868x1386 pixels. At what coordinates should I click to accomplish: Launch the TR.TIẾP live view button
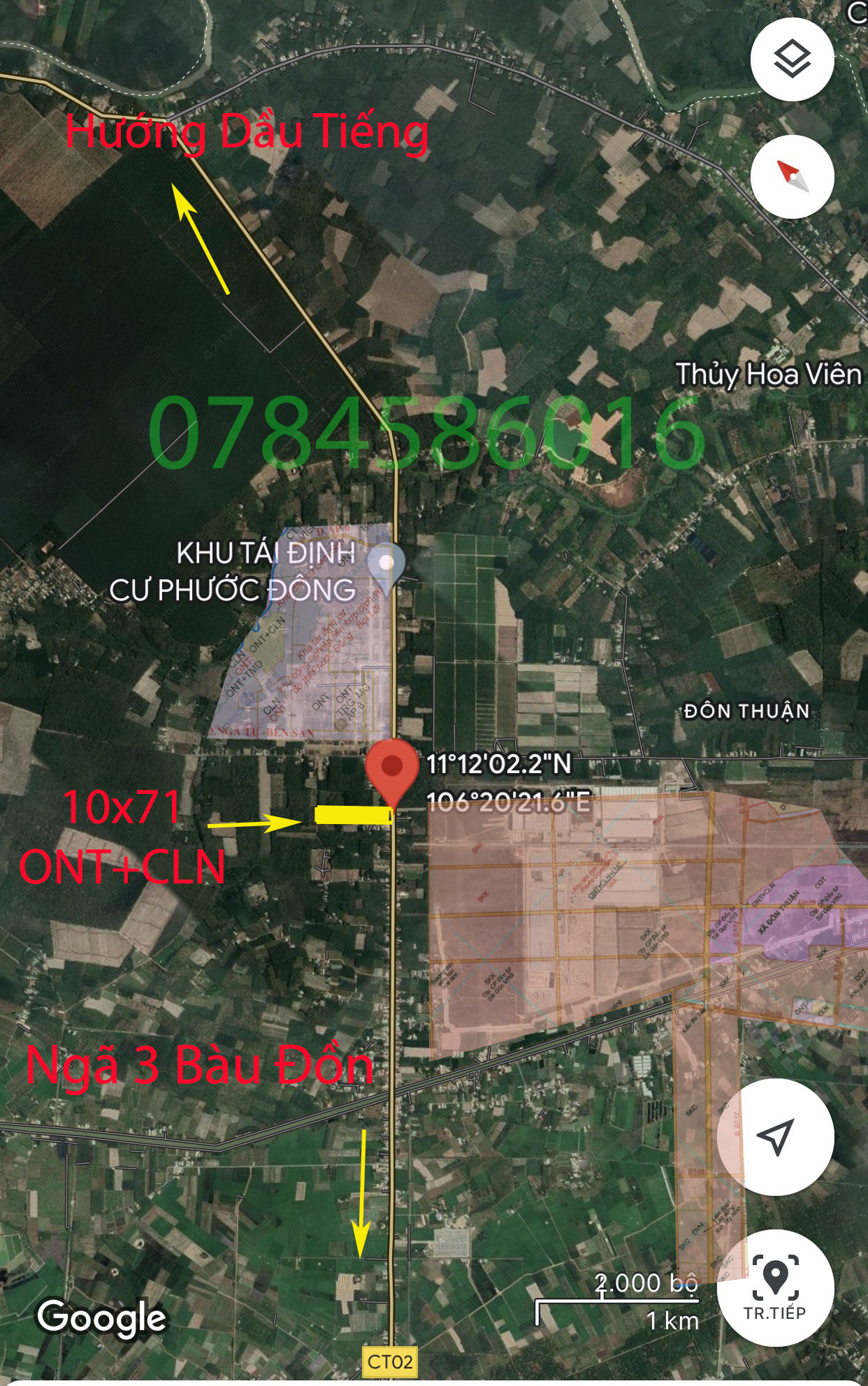(774, 1287)
